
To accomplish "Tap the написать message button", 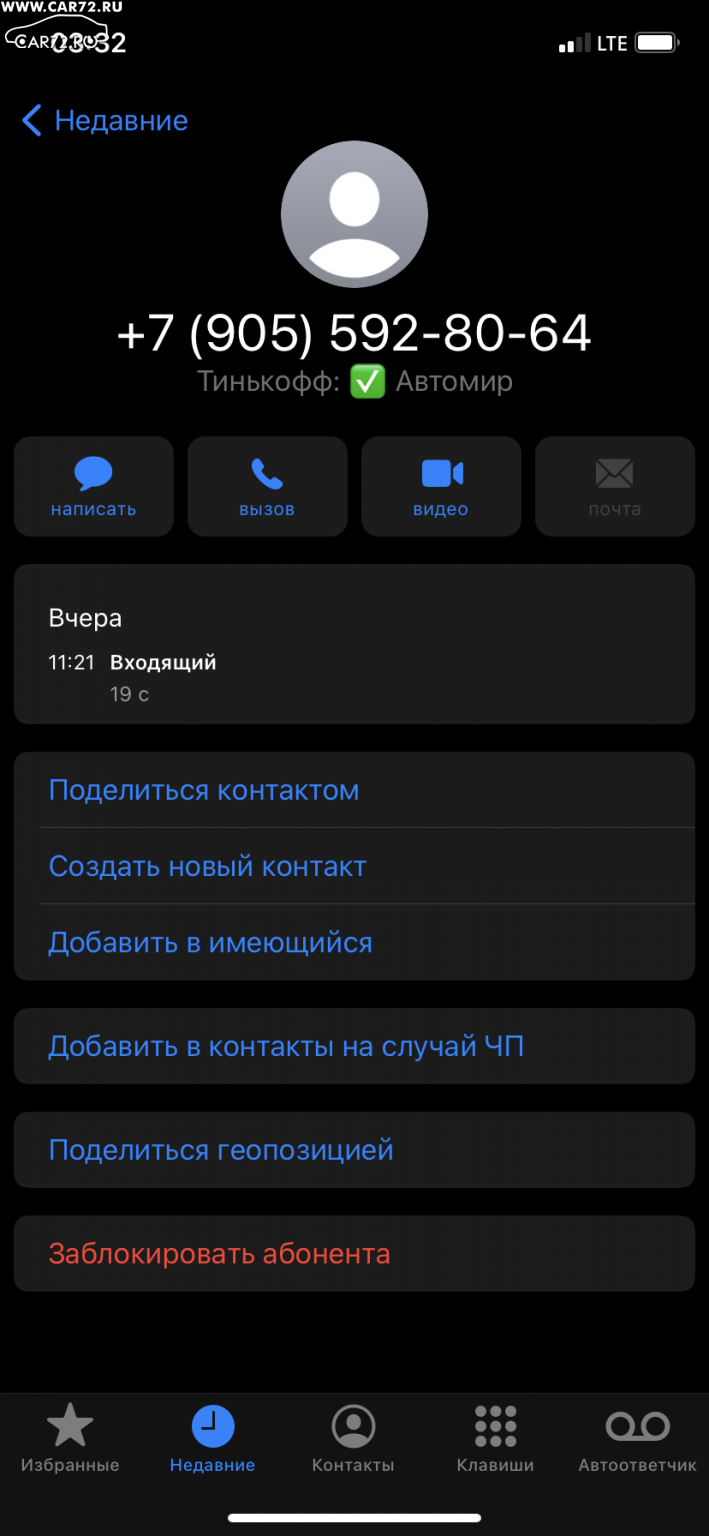I will coord(94,486).
